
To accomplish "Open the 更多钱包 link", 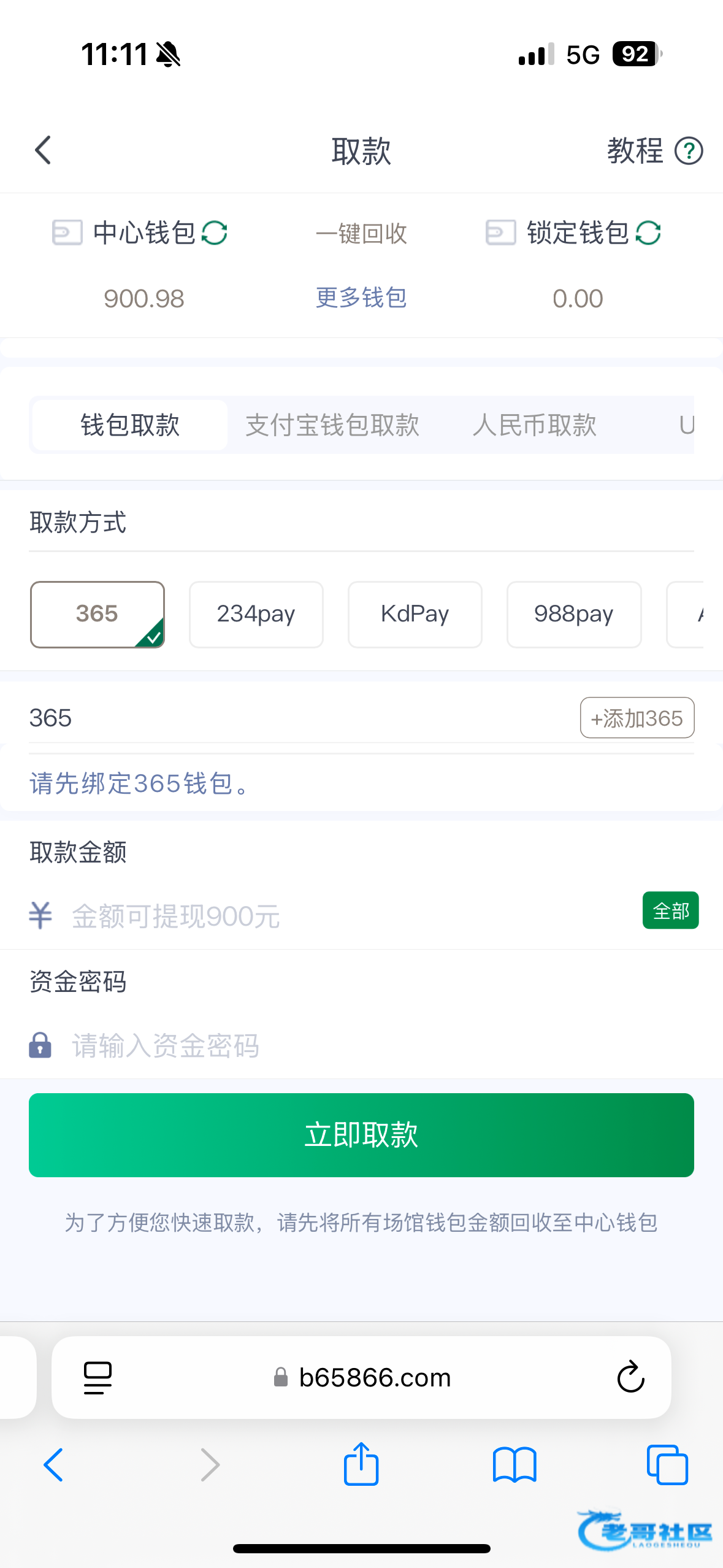I will point(361,298).
